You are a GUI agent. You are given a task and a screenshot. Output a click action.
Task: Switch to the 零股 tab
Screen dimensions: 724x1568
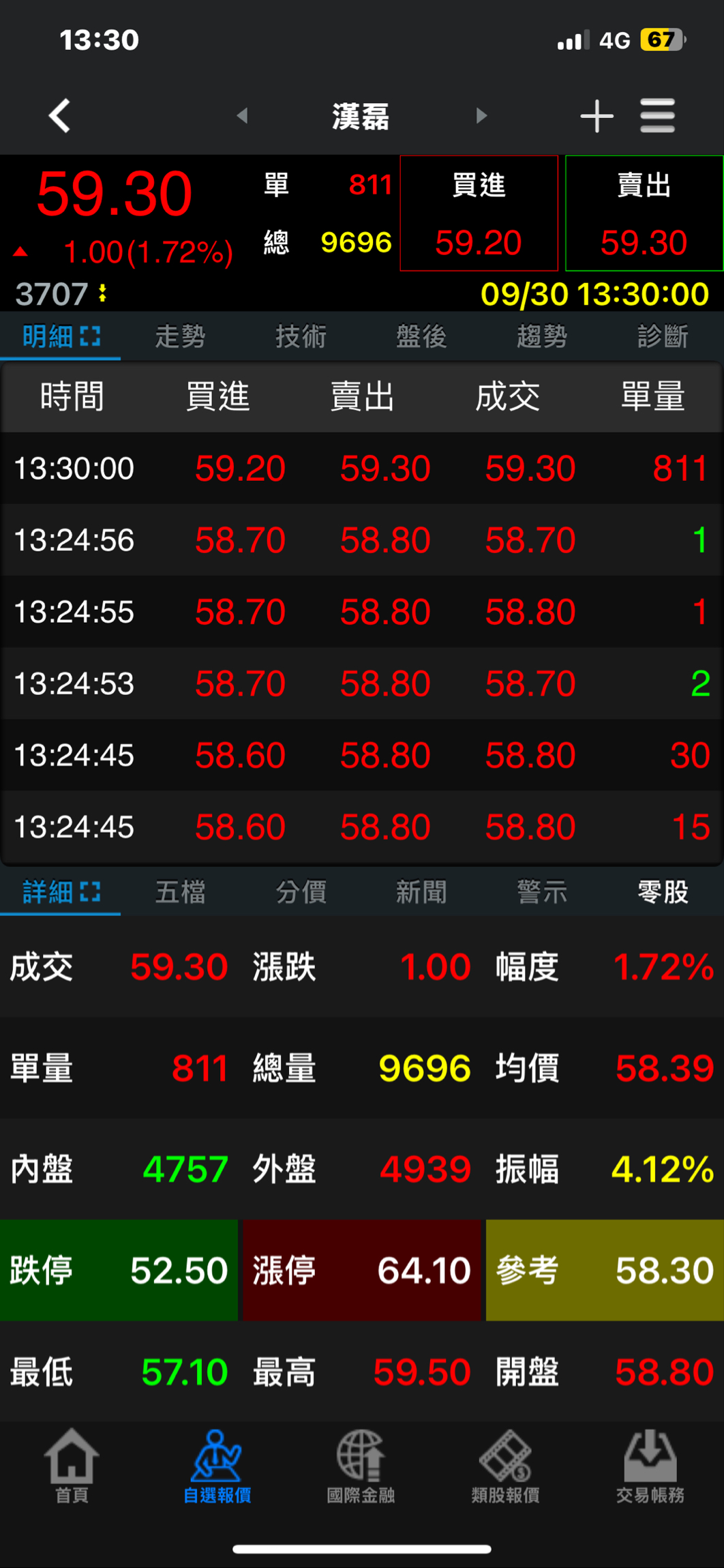pos(663,892)
